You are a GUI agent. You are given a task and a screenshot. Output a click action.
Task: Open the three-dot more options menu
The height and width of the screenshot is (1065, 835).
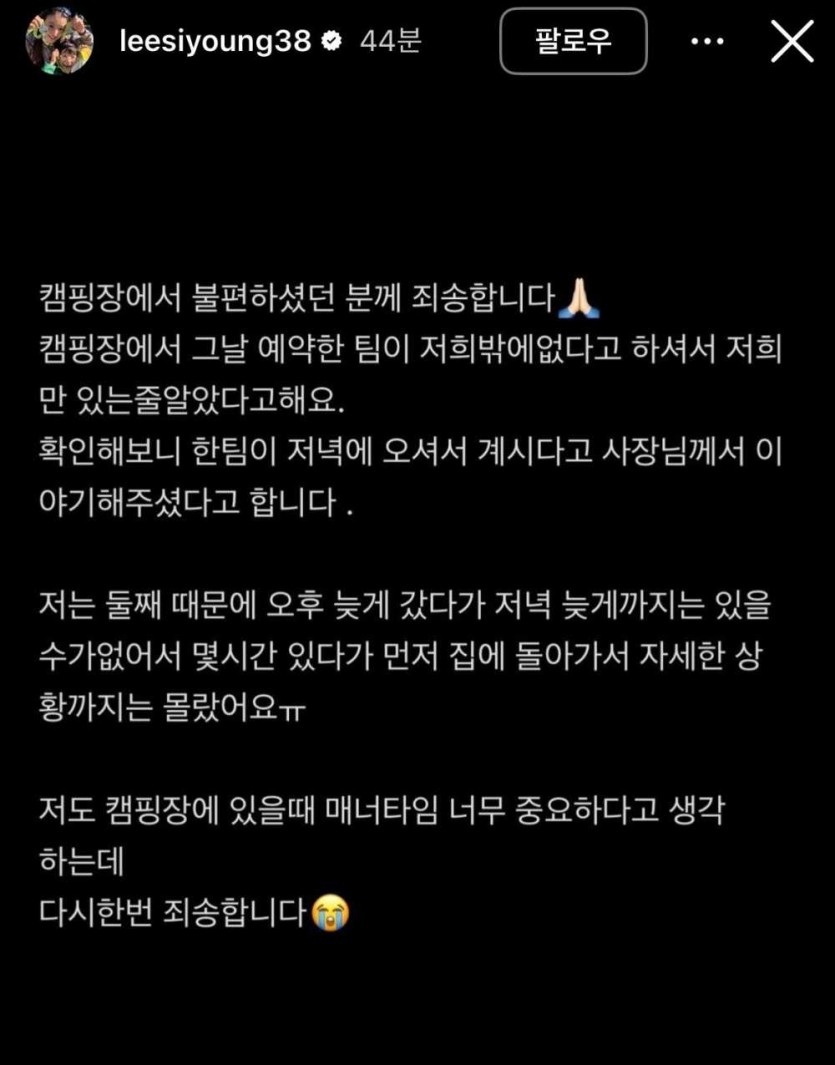pyautogui.click(x=707, y=41)
